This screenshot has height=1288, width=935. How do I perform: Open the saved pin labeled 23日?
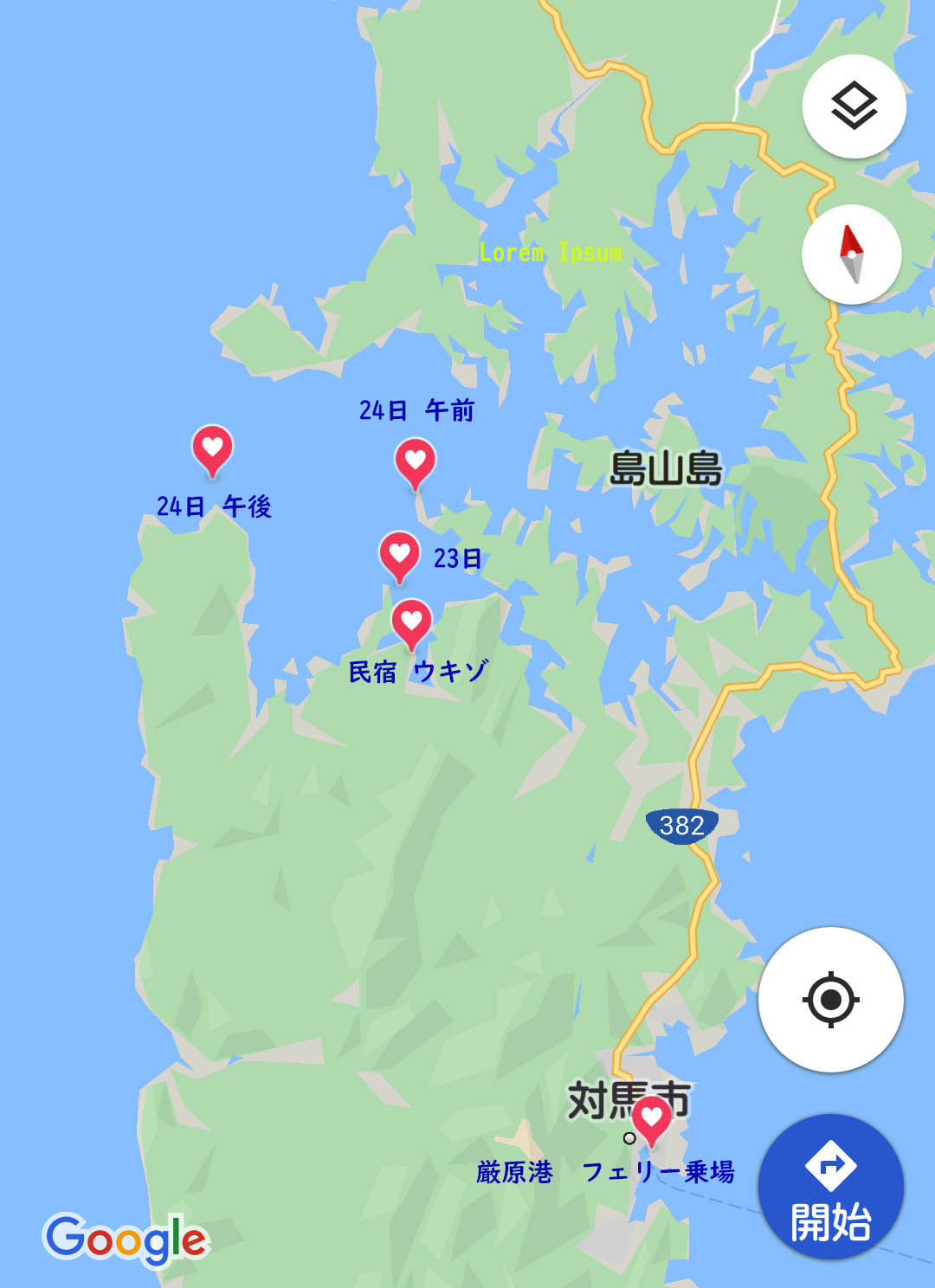[399, 553]
